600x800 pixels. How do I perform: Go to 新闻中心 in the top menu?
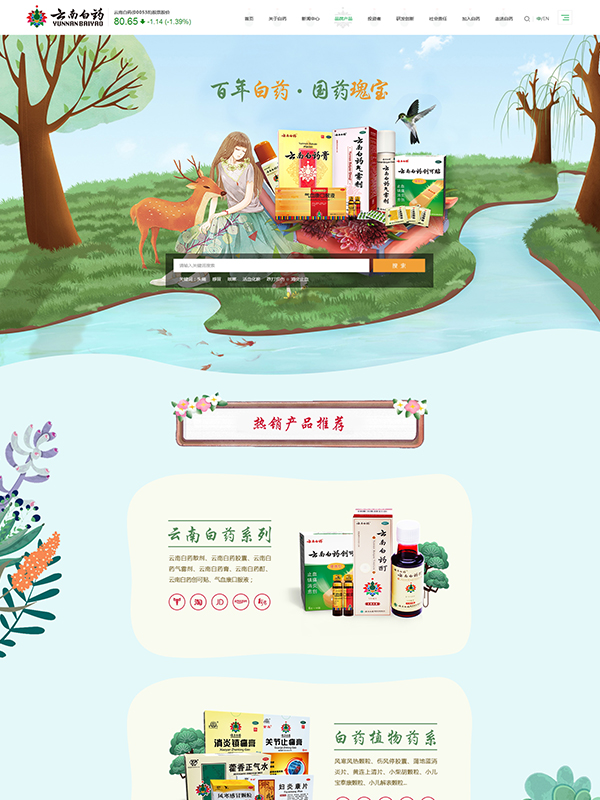tap(310, 18)
